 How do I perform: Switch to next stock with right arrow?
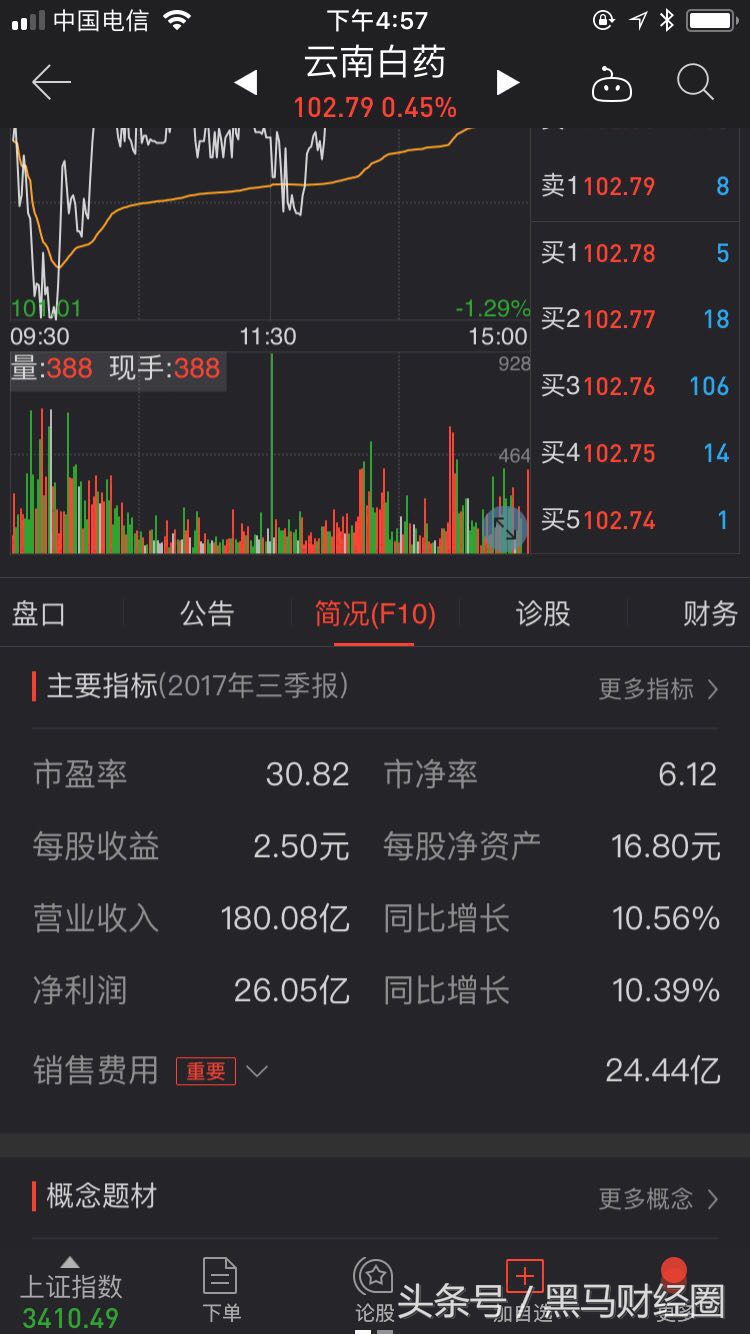click(508, 83)
